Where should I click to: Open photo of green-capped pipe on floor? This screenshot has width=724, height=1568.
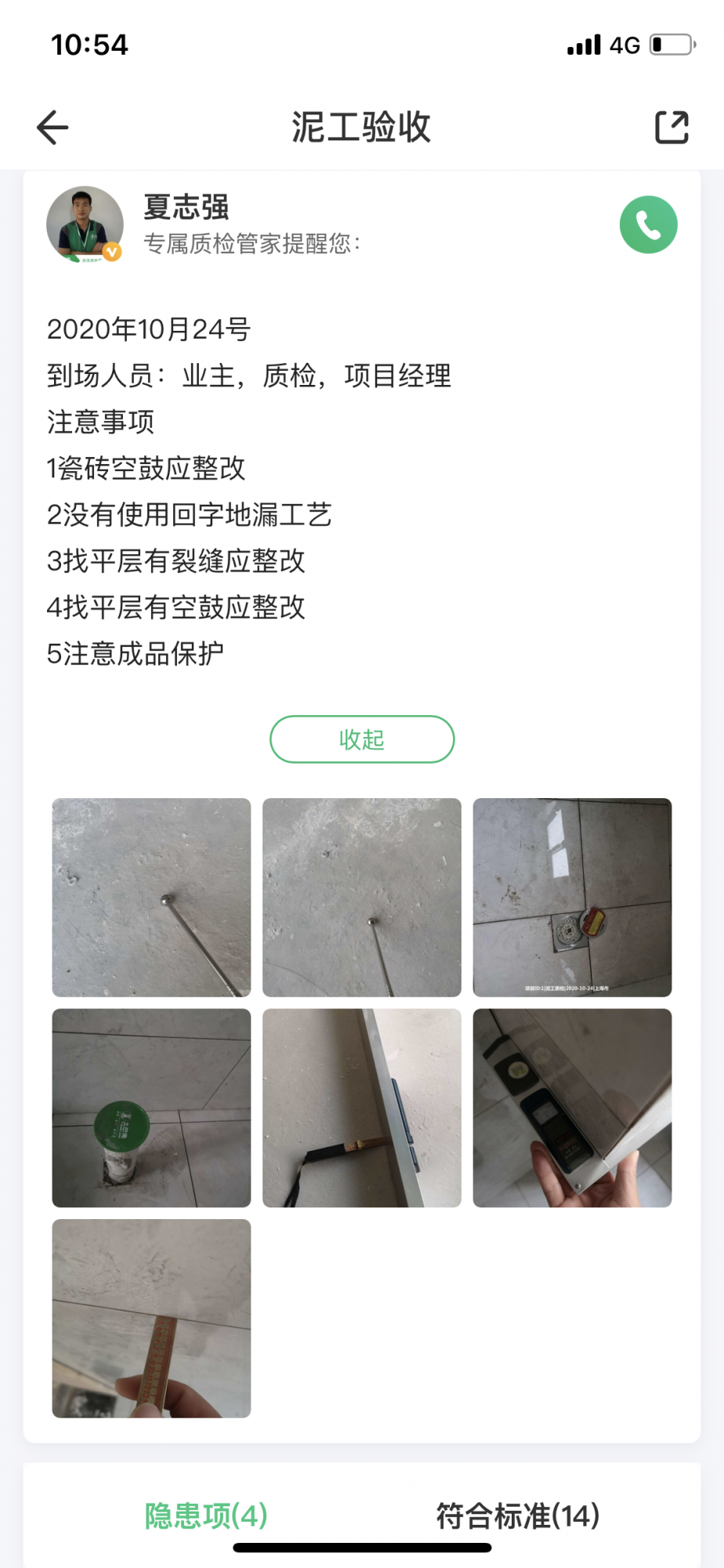tap(151, 1108)
